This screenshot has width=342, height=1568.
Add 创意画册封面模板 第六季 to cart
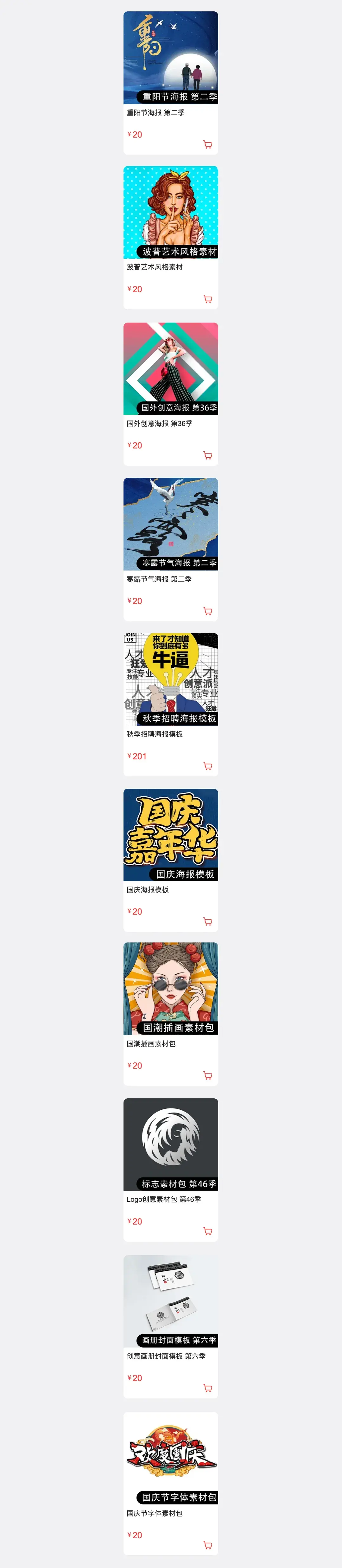(x=207, y=1388)
